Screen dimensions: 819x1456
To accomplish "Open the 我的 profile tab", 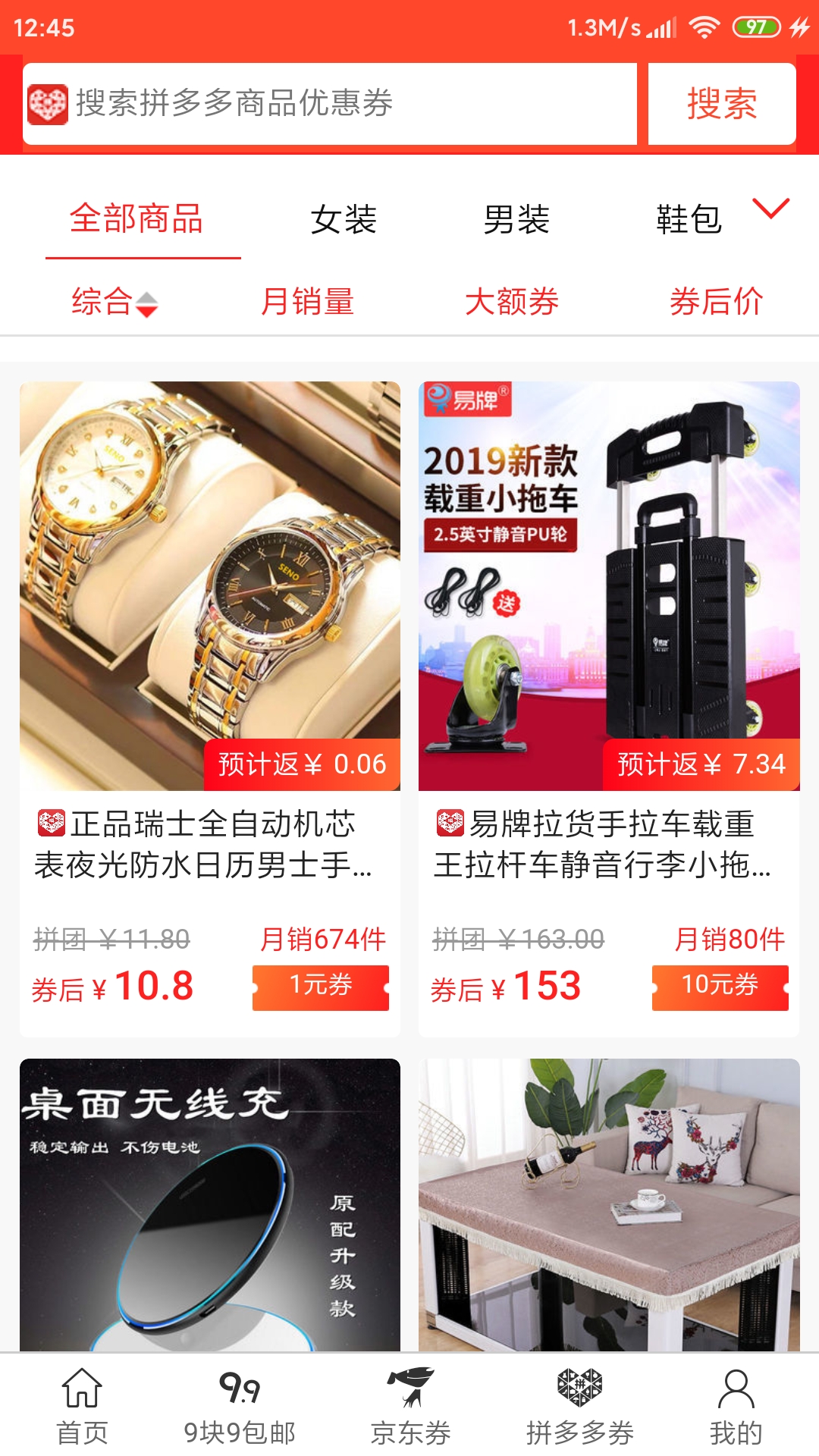I will click(x=736, y=1405).
